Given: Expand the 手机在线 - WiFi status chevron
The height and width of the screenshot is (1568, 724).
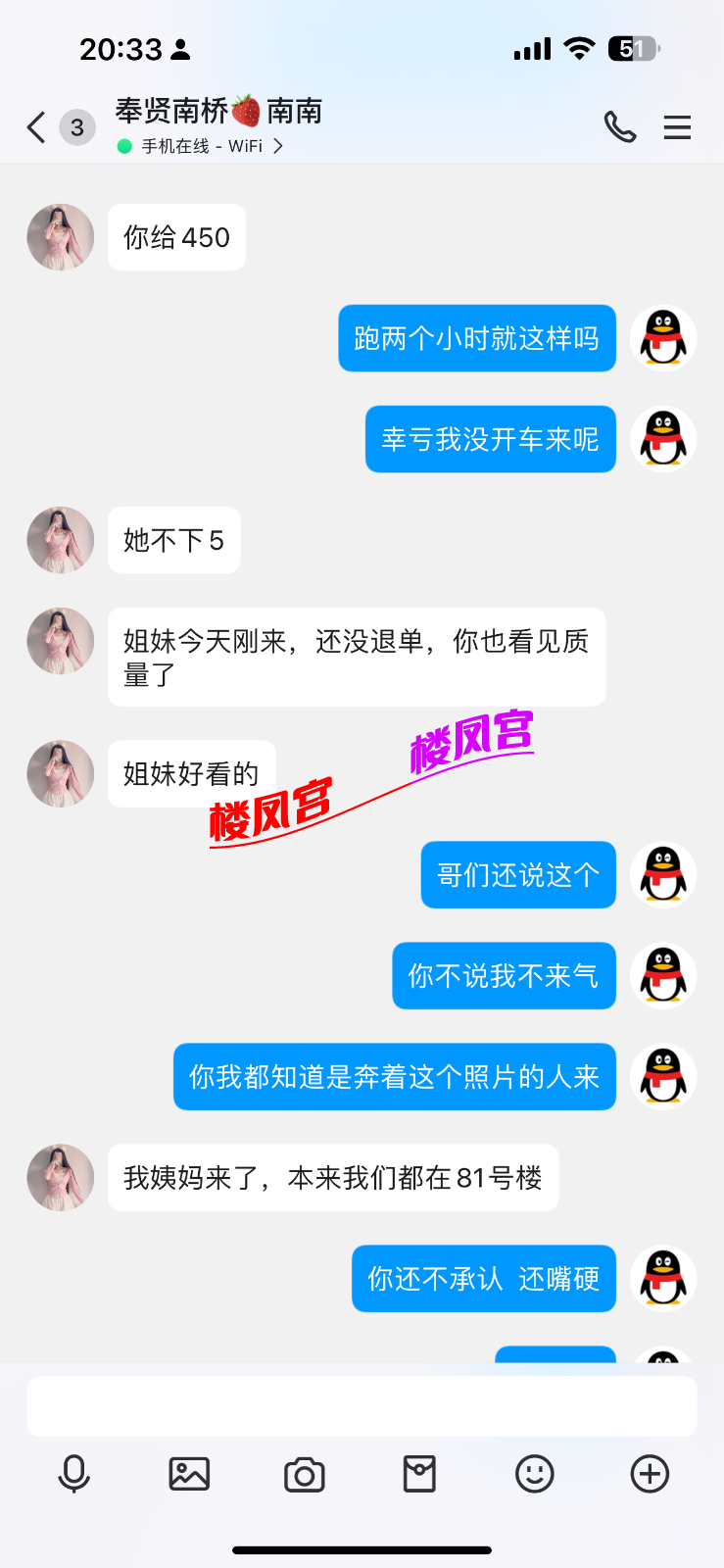Looking at the screenshot, I should point(277,145).
